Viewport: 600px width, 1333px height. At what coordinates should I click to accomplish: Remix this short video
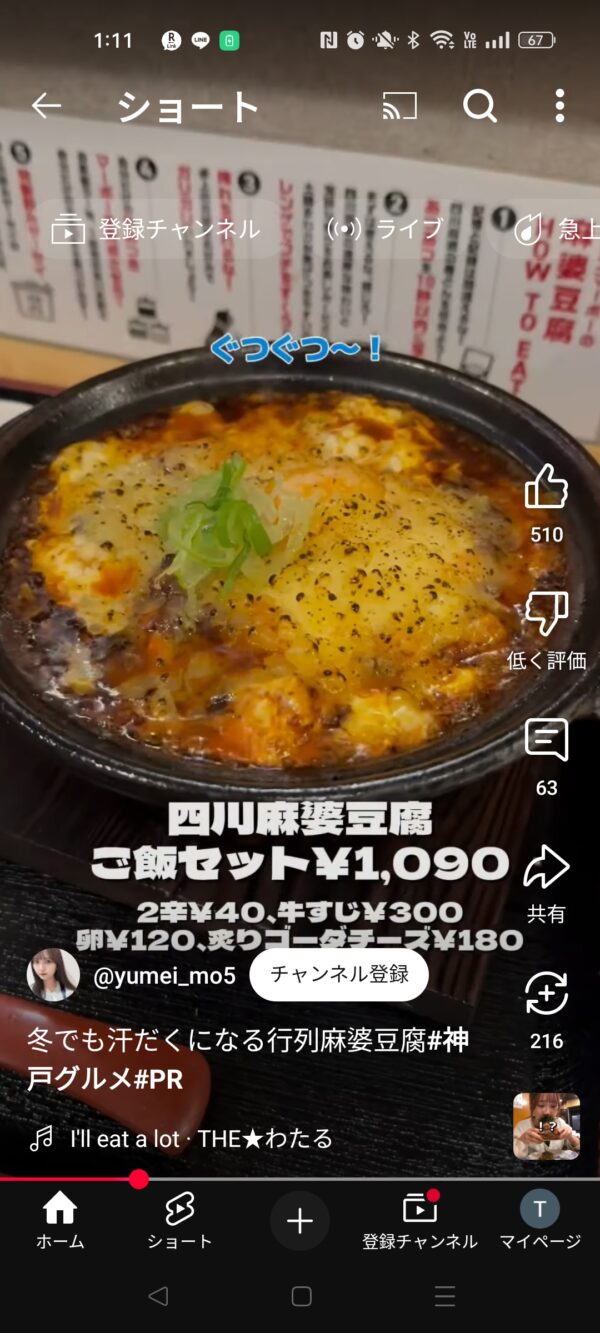pos(546,994)
